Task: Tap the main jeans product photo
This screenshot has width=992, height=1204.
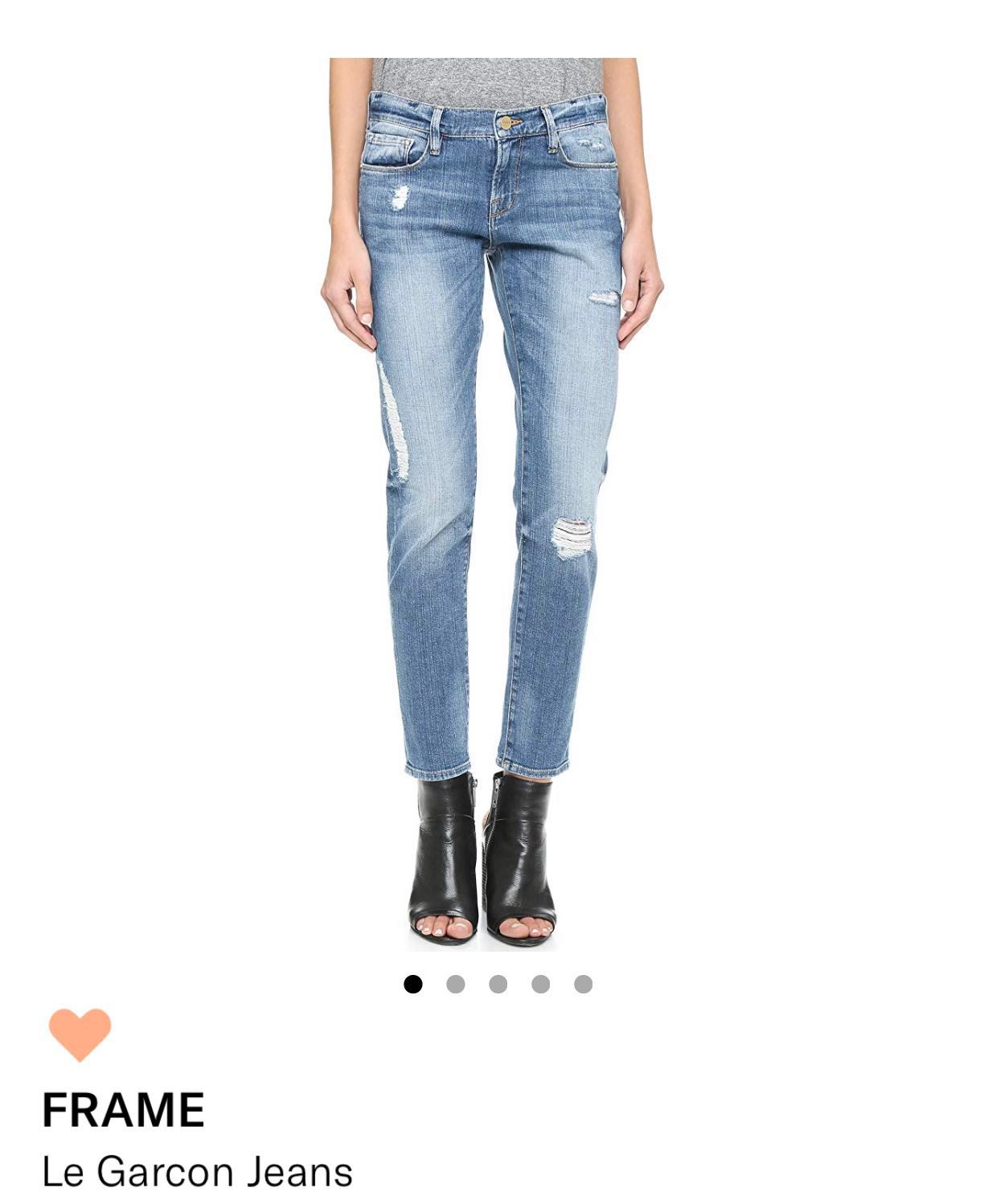Action: [496, 482]
